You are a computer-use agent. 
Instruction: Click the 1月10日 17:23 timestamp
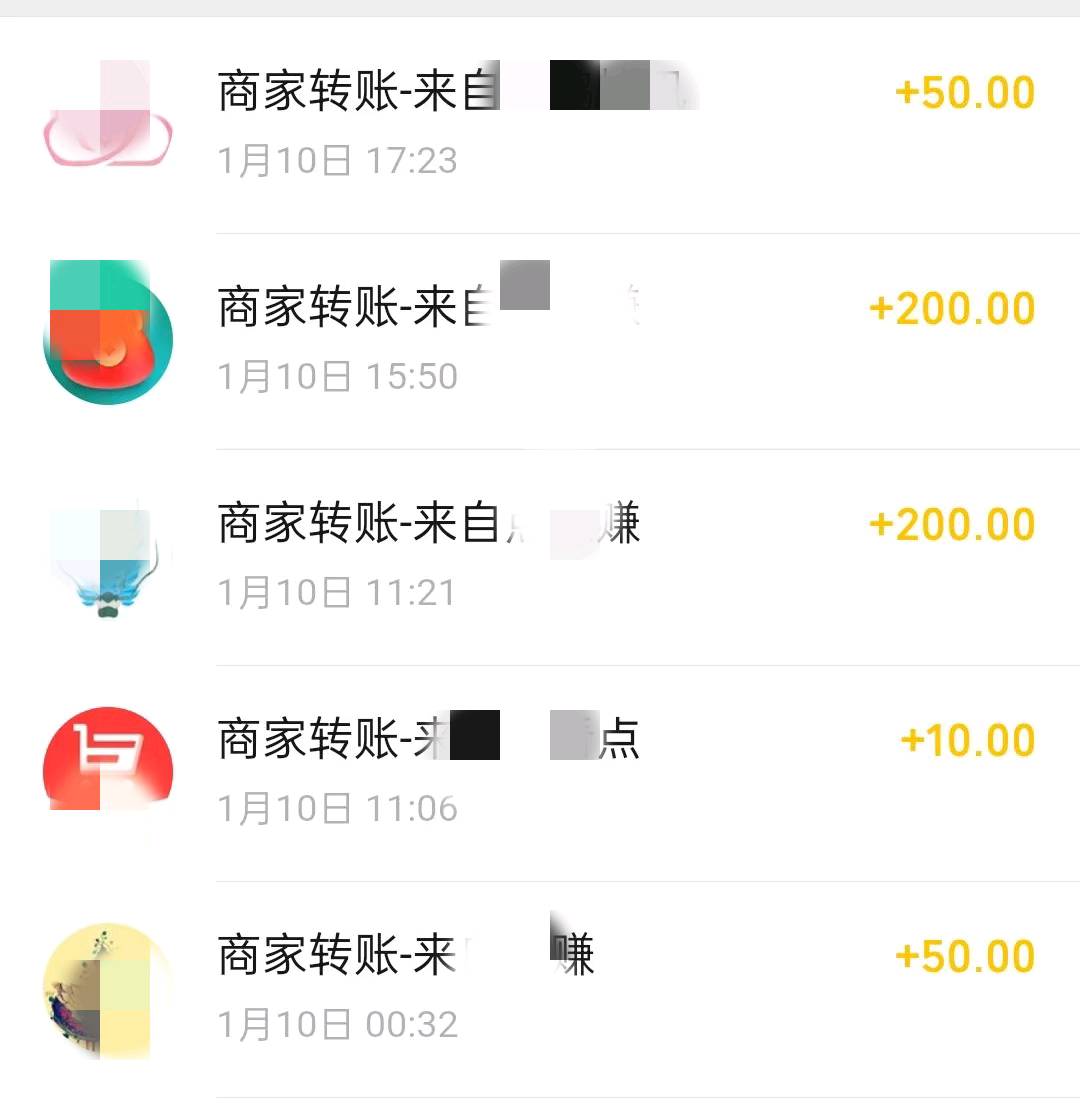coord(338,160)
